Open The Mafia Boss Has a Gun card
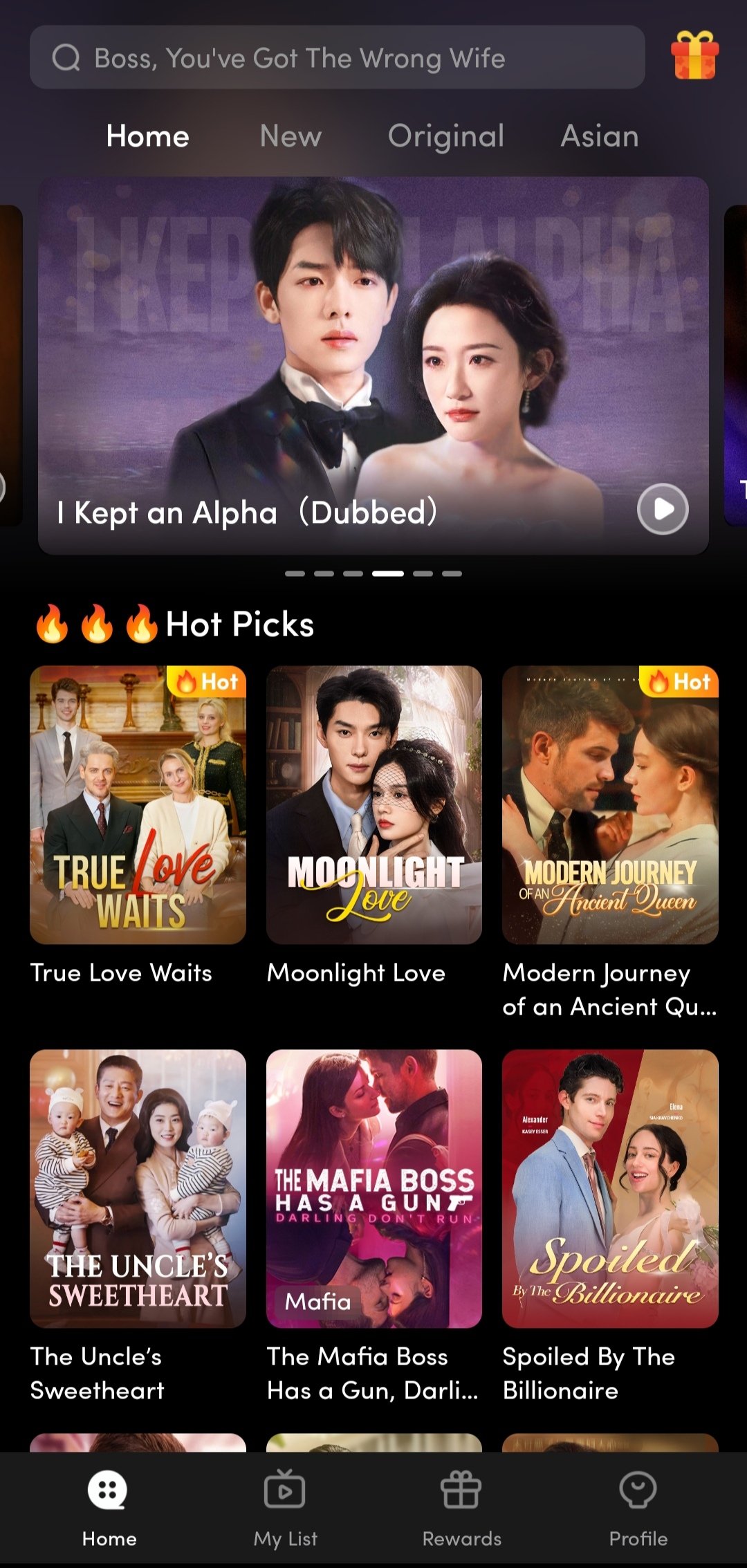 click(373, 1188)
